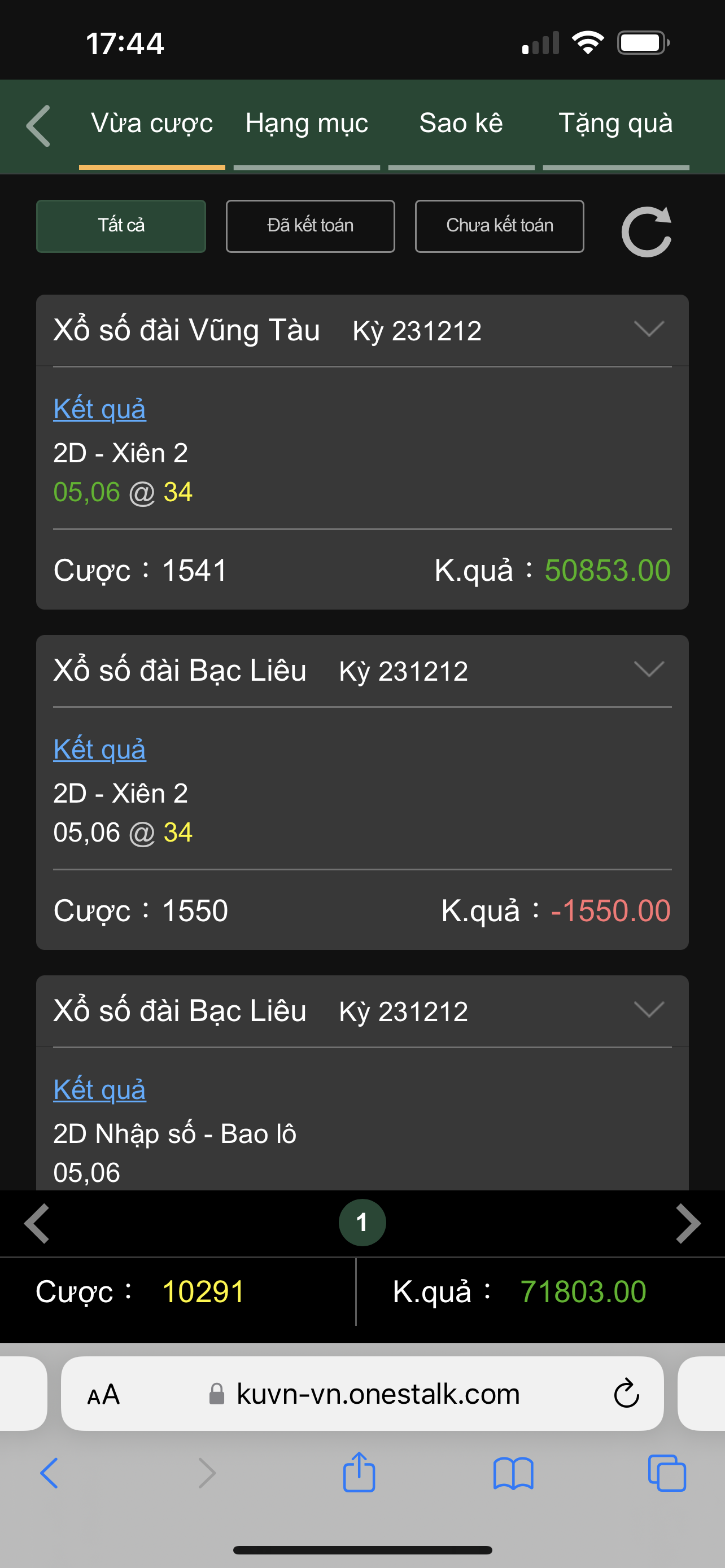Viewport: 725px width, 1568px height.
Task: Switch to the Hạng mục tab
Action: pyautogui.click(x=307, y=124)
